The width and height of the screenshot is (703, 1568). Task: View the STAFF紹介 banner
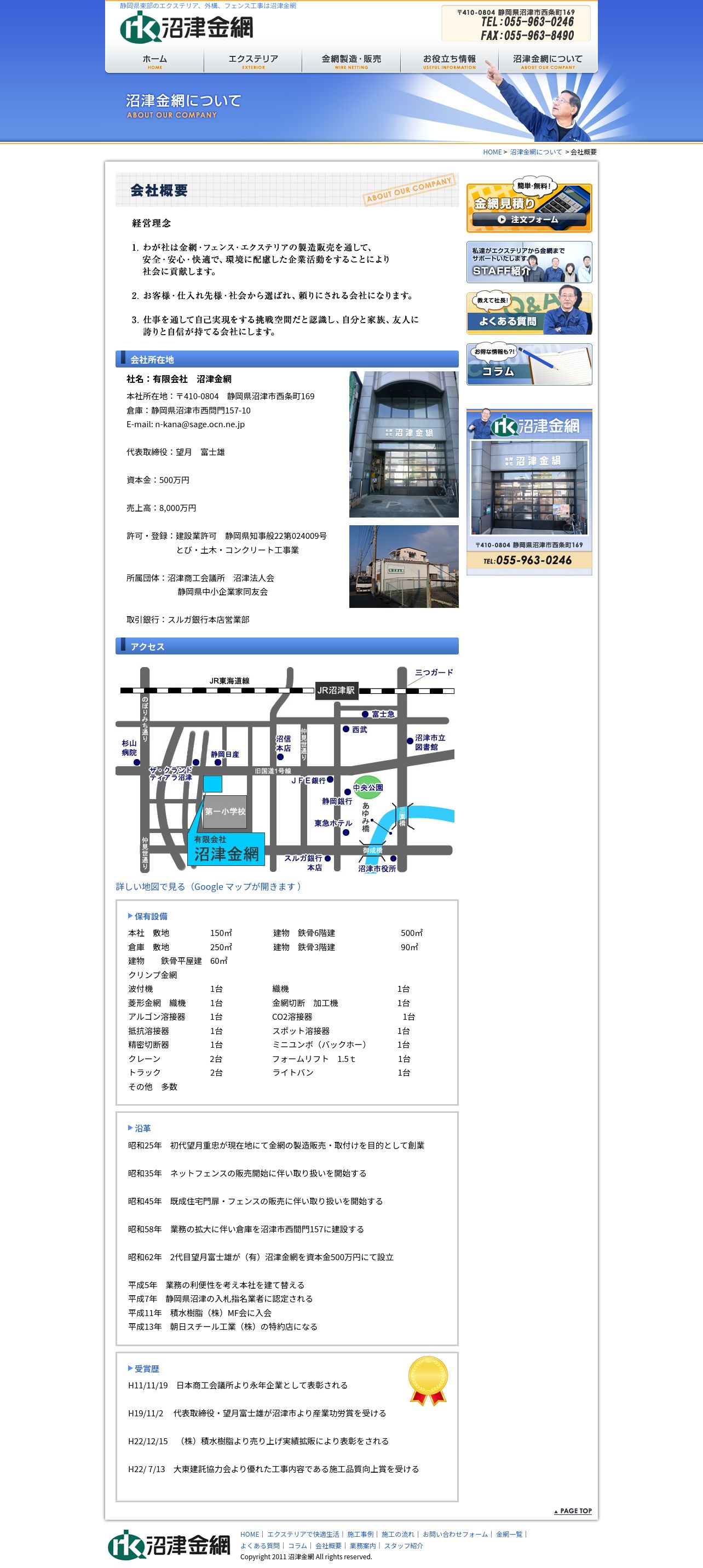click(x=529, y=262)
